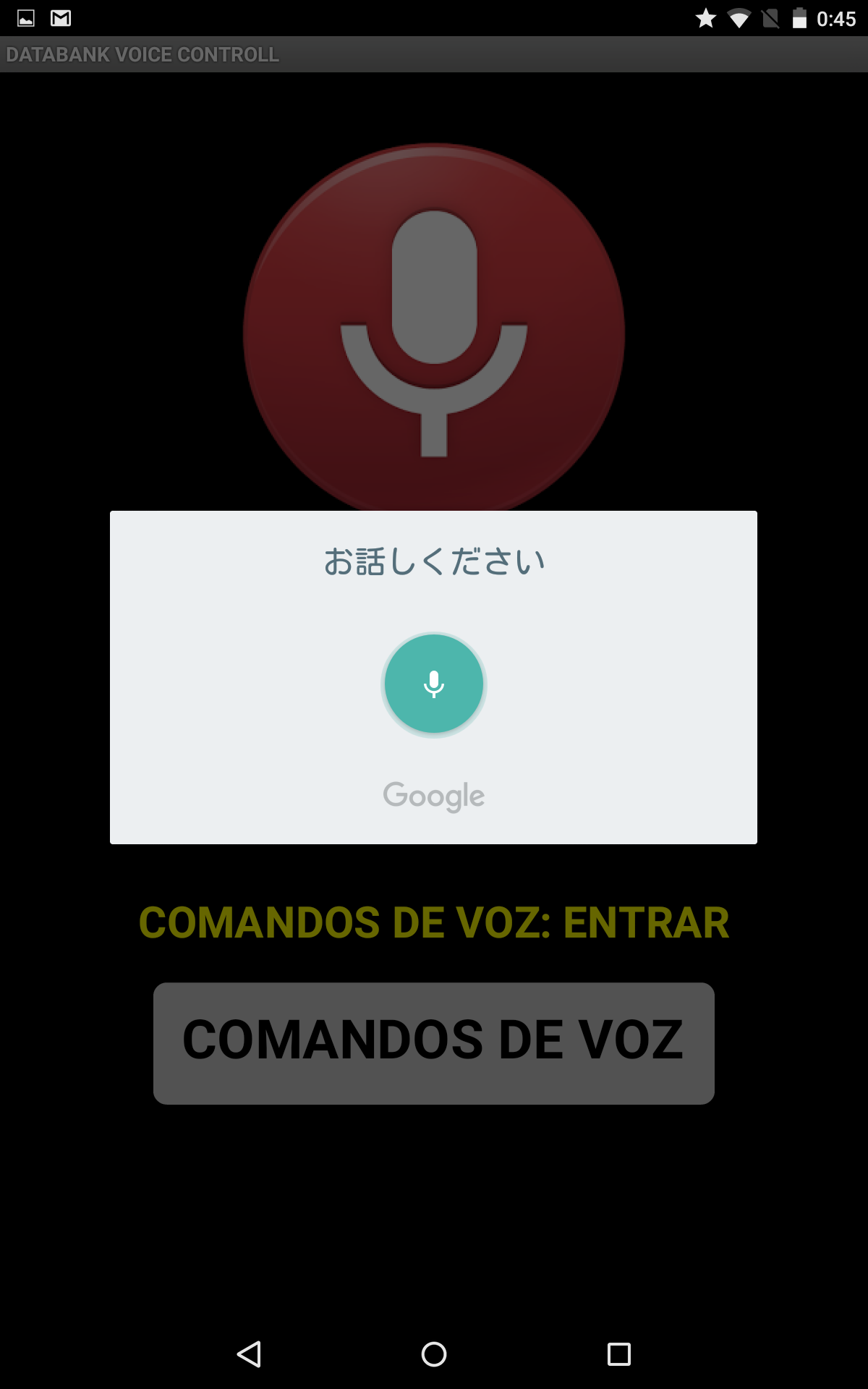
Task: Toggle listening by tapping the teal circle
Action: [433, 684]
